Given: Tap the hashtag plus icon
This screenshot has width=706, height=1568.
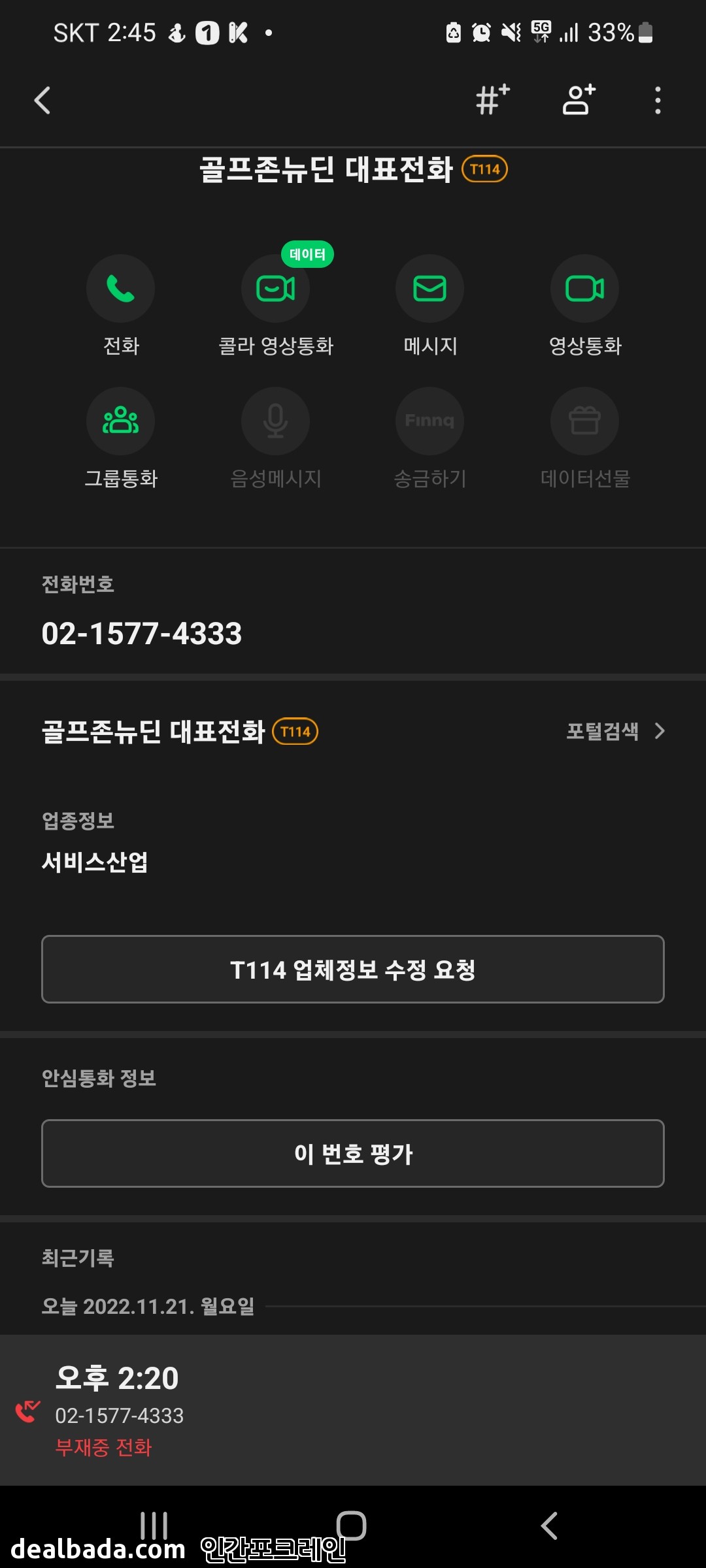Looking at the screenshot, I should [x=492, y=100].
